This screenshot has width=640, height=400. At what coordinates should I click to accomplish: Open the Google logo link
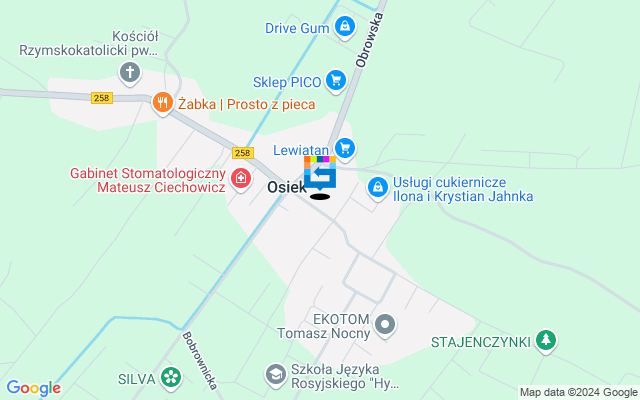pyautogui.click(x=33, y=388)
